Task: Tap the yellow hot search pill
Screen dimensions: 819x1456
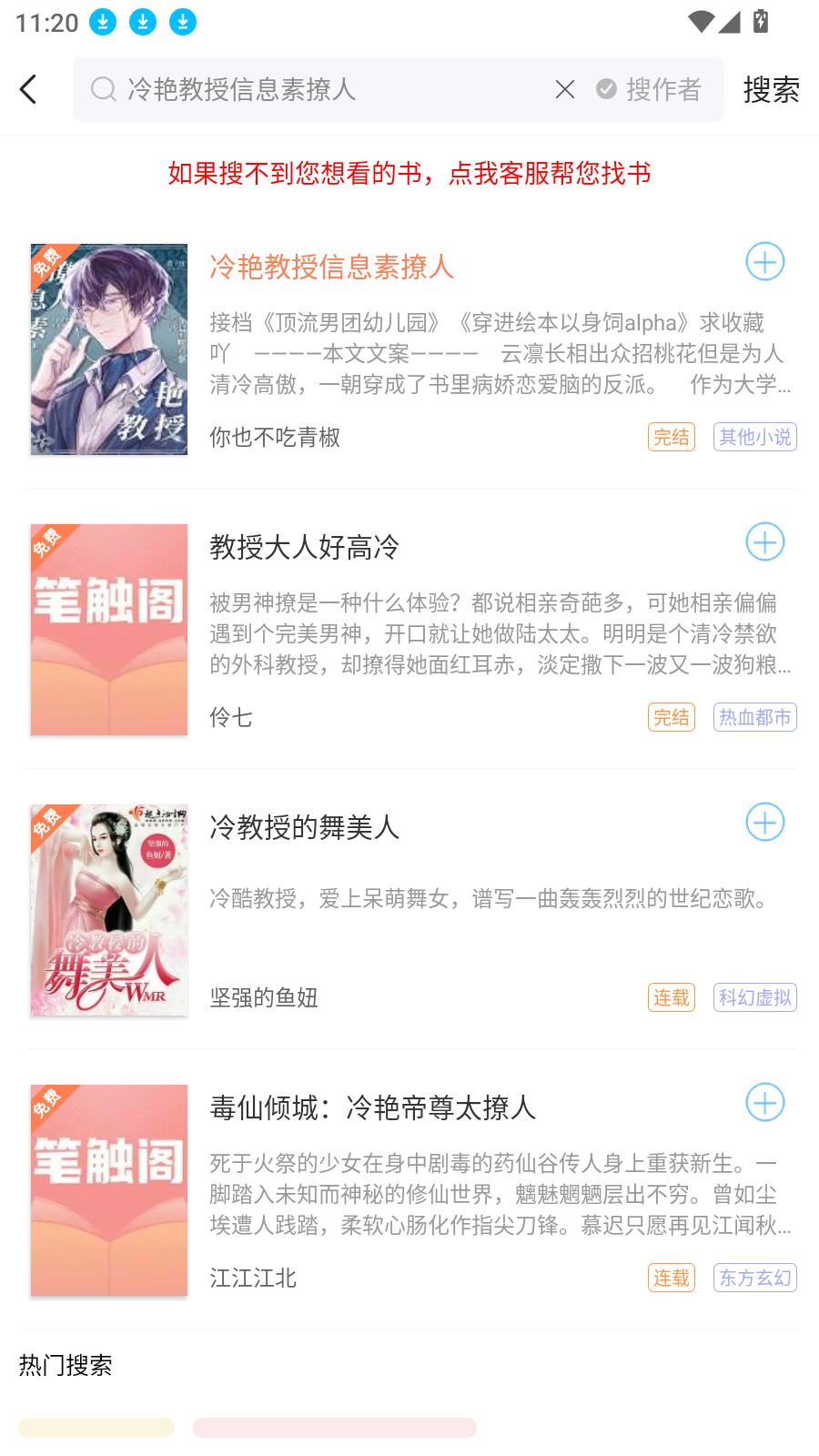Action: point(96,1427)
